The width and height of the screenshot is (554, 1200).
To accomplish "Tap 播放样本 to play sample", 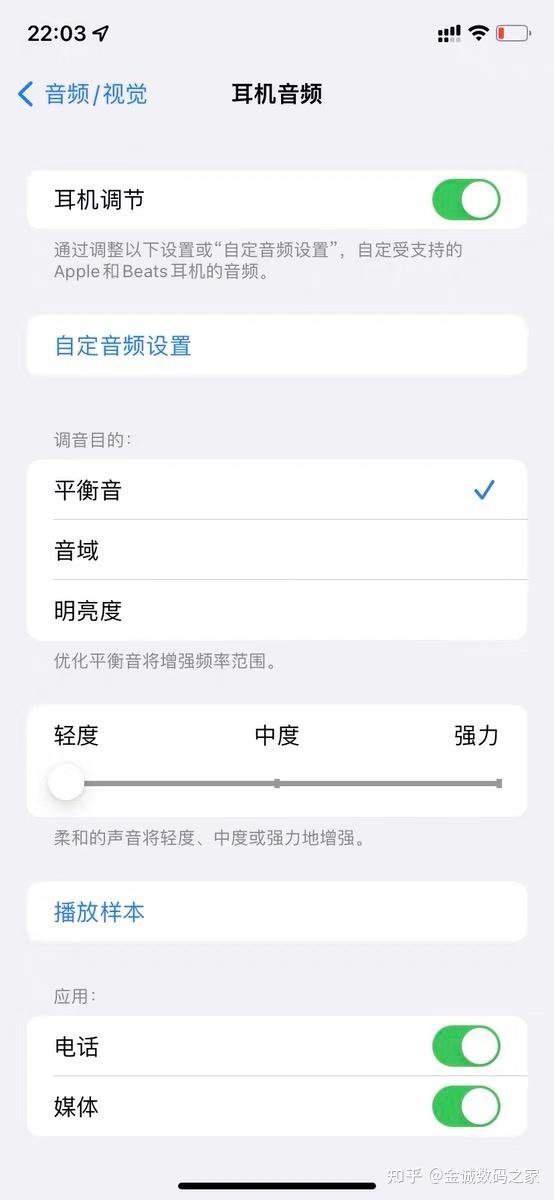I will (x=277, y=912).
